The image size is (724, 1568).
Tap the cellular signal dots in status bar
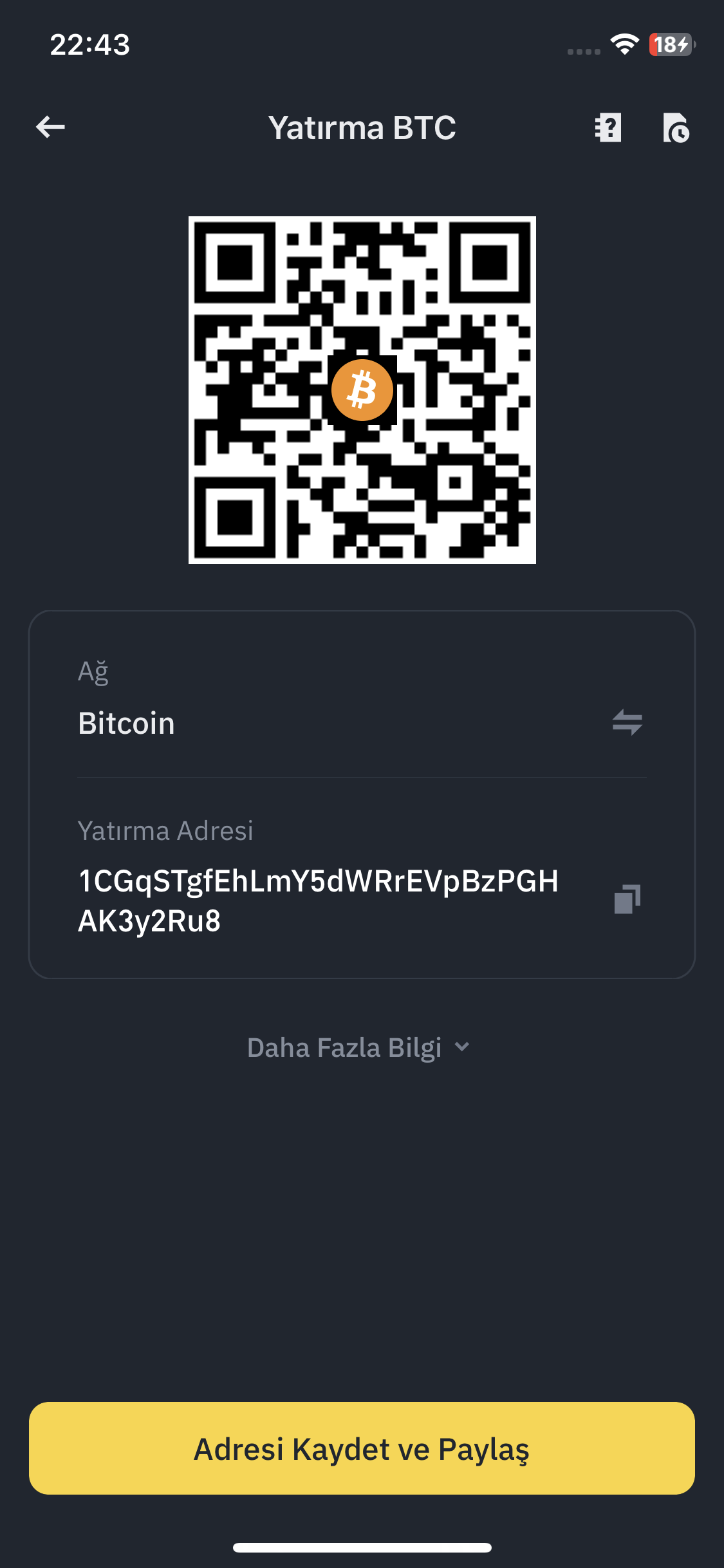(x=581, y=46)
